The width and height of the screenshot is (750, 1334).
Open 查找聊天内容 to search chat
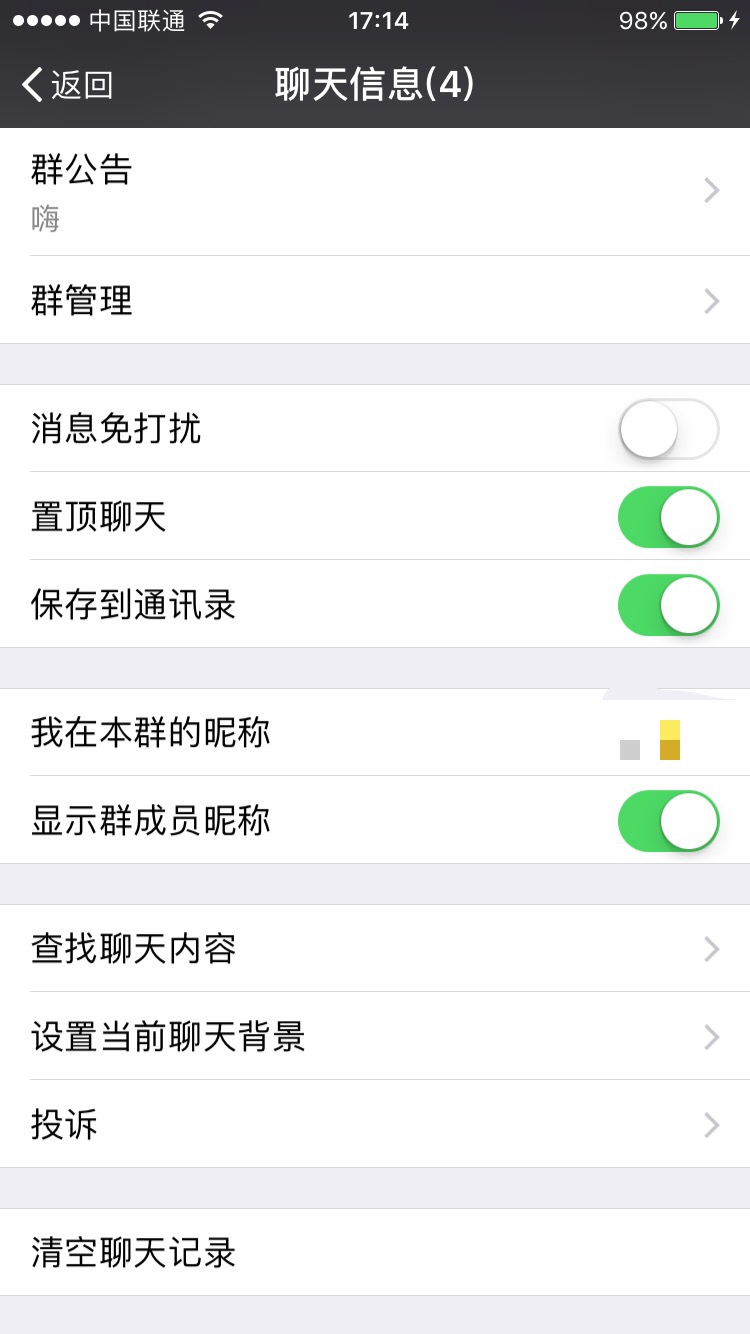[375, 948]
